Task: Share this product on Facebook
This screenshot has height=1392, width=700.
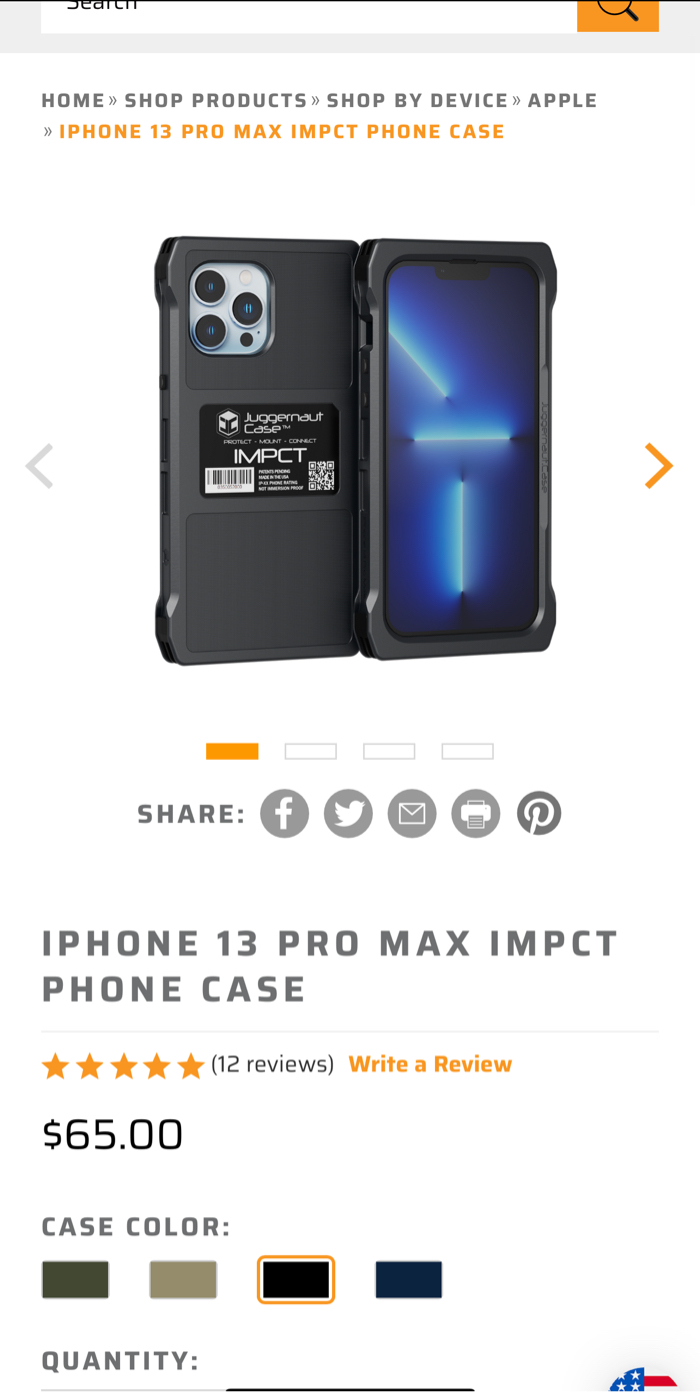Action: (x=284, y=814)
